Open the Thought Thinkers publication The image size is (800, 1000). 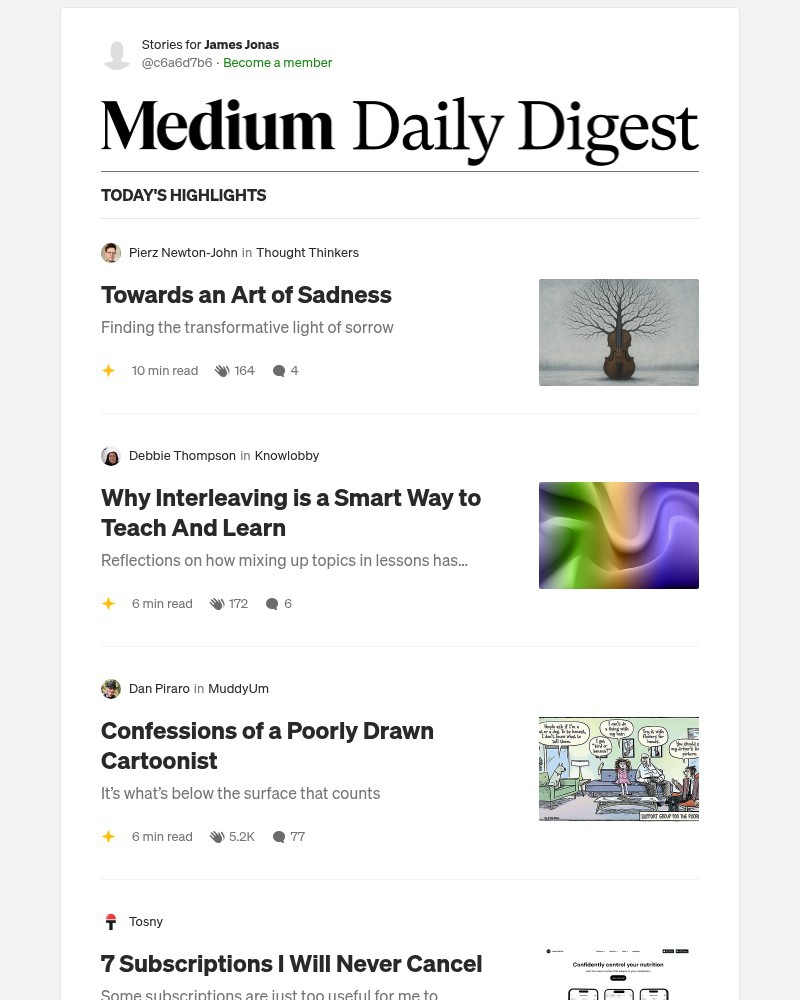[307, 252]
